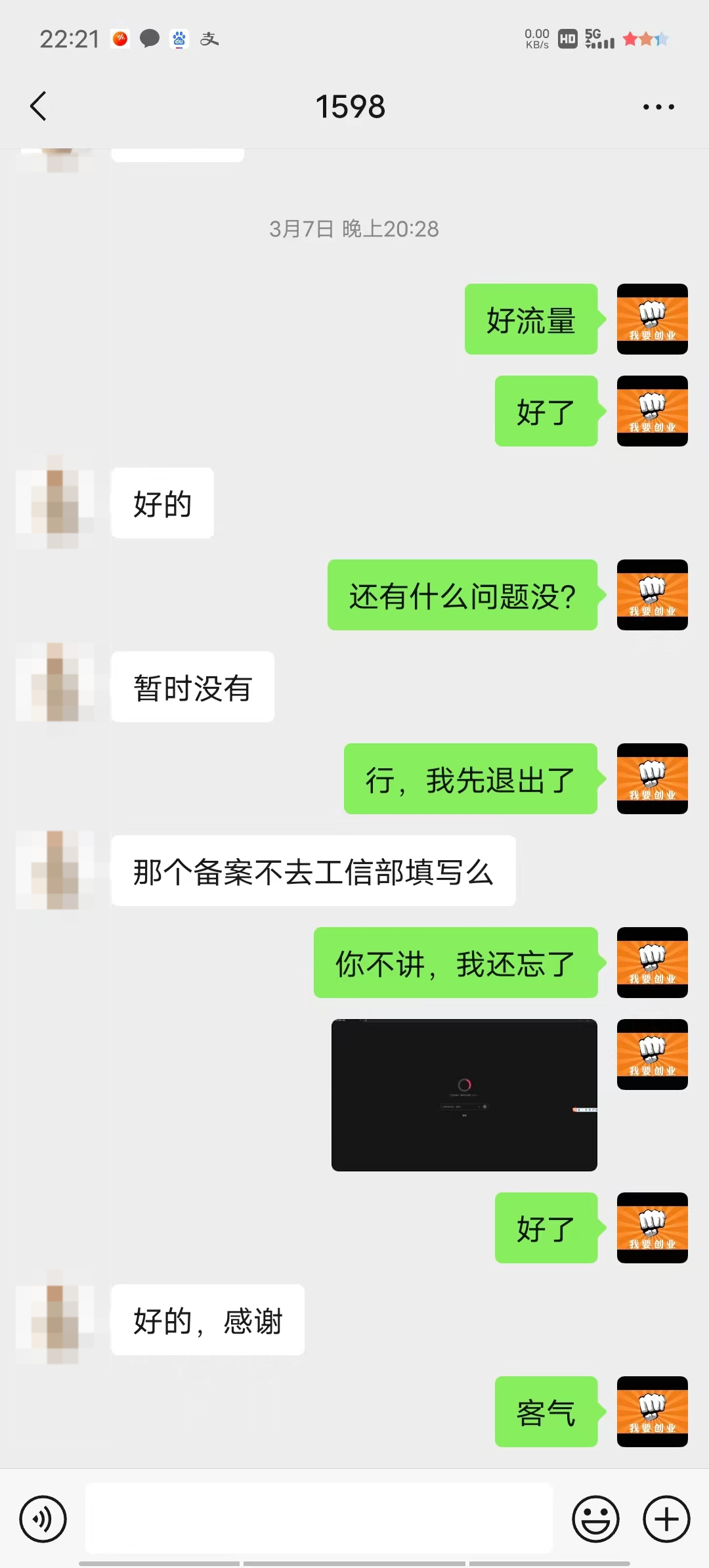This screenshot has width=709, height=1568.
Task: Open my avatar beside 好流量 message
Action: (652, 319)
